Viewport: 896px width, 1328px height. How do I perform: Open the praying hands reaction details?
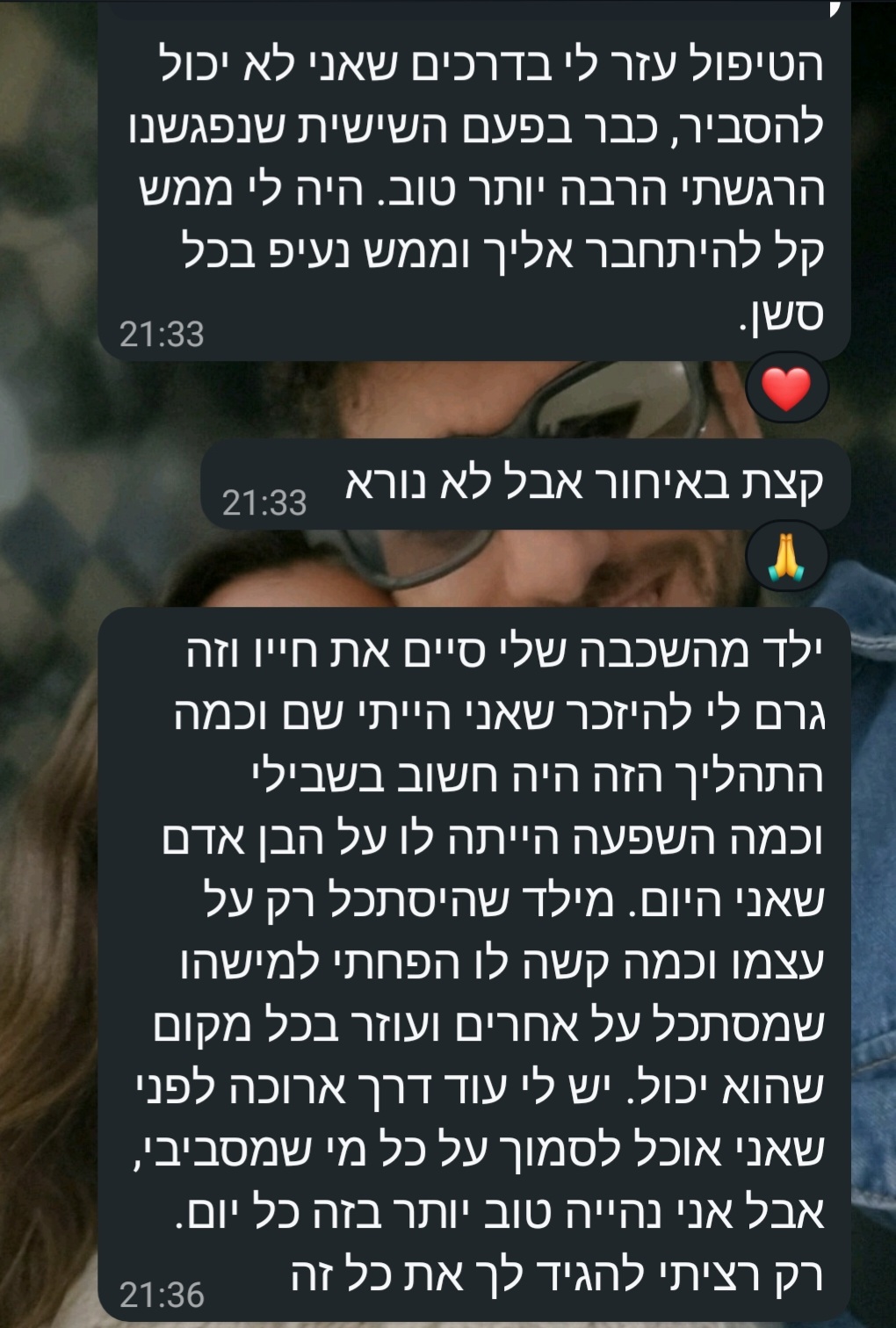coord(785,557)
